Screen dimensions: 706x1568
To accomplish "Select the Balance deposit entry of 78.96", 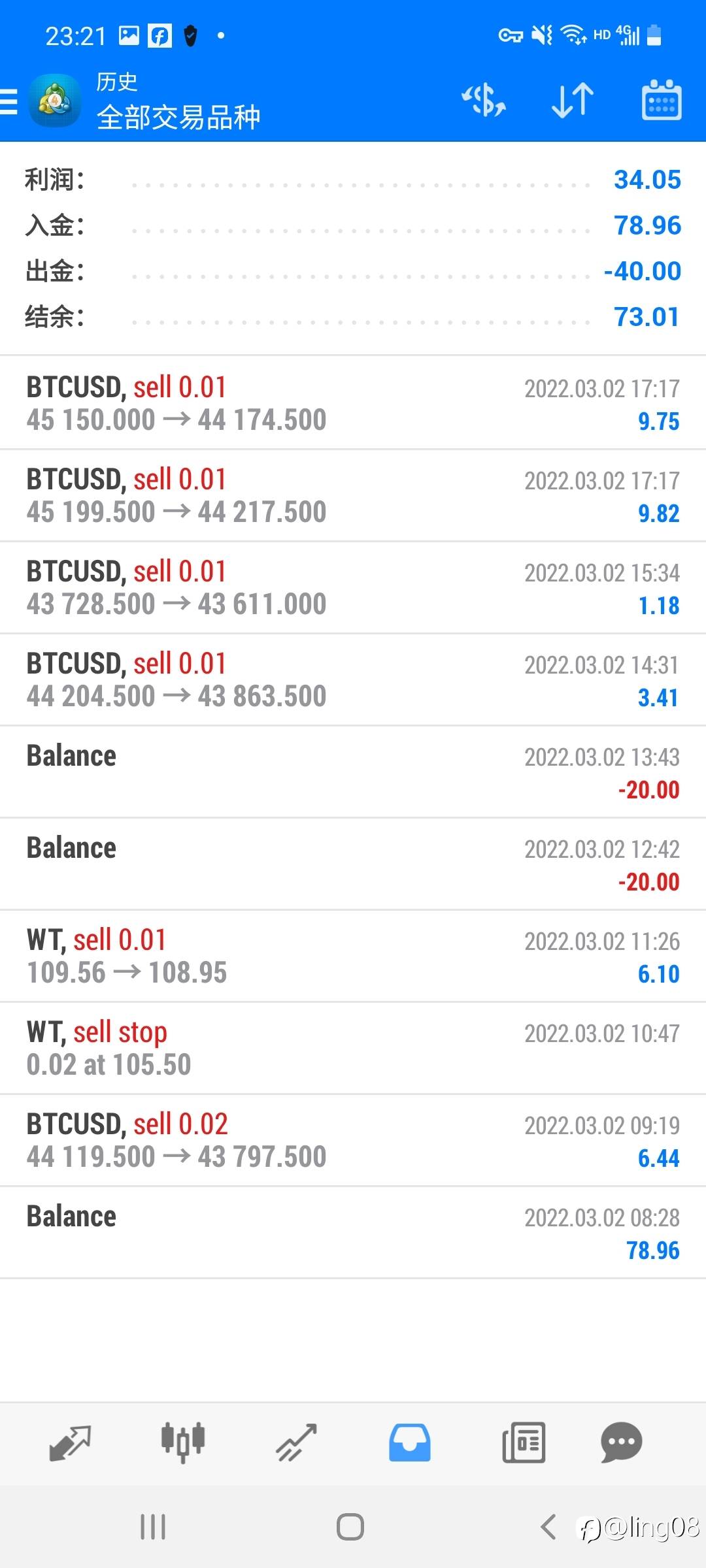I will [x=353, y=1232].
